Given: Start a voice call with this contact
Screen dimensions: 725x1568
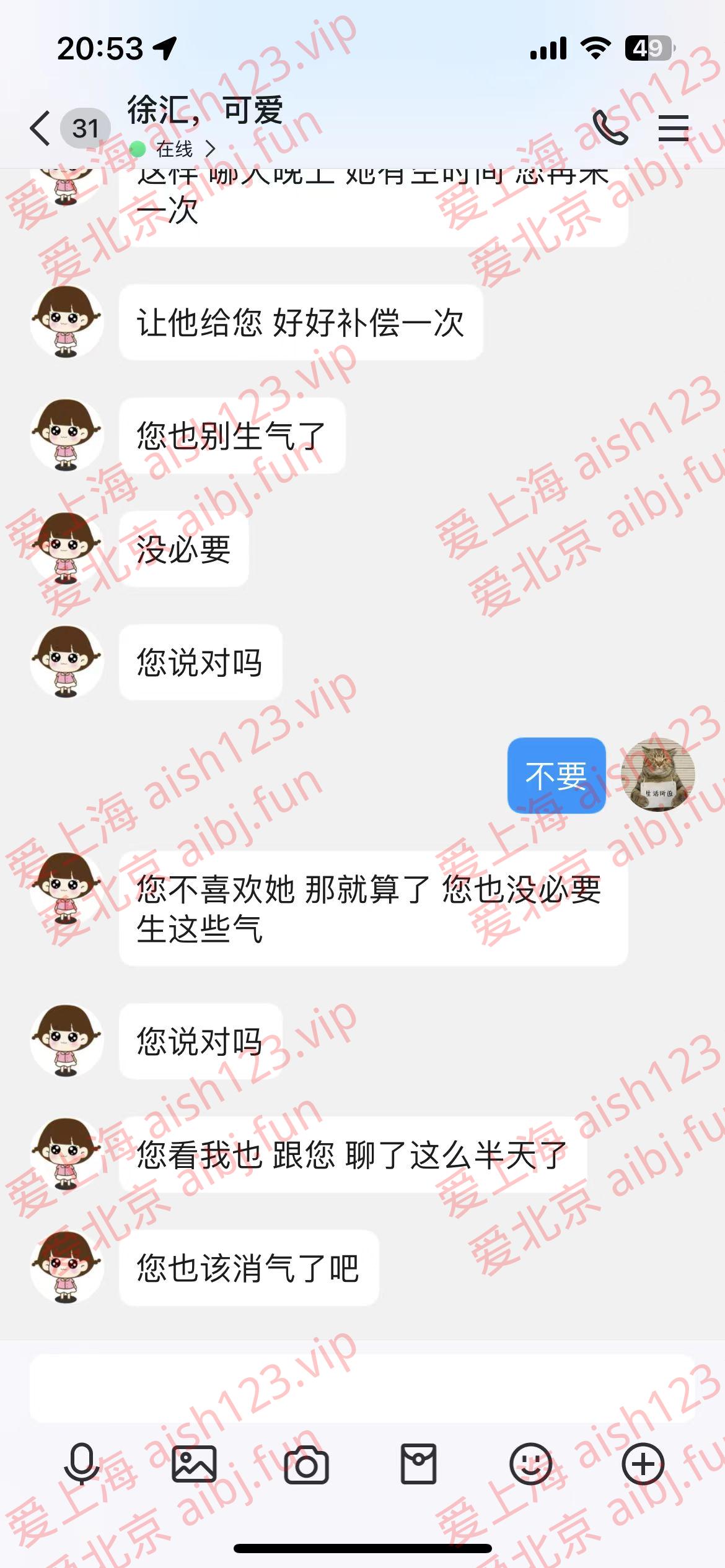Looking at the screenshot, I should click(610, 128).
